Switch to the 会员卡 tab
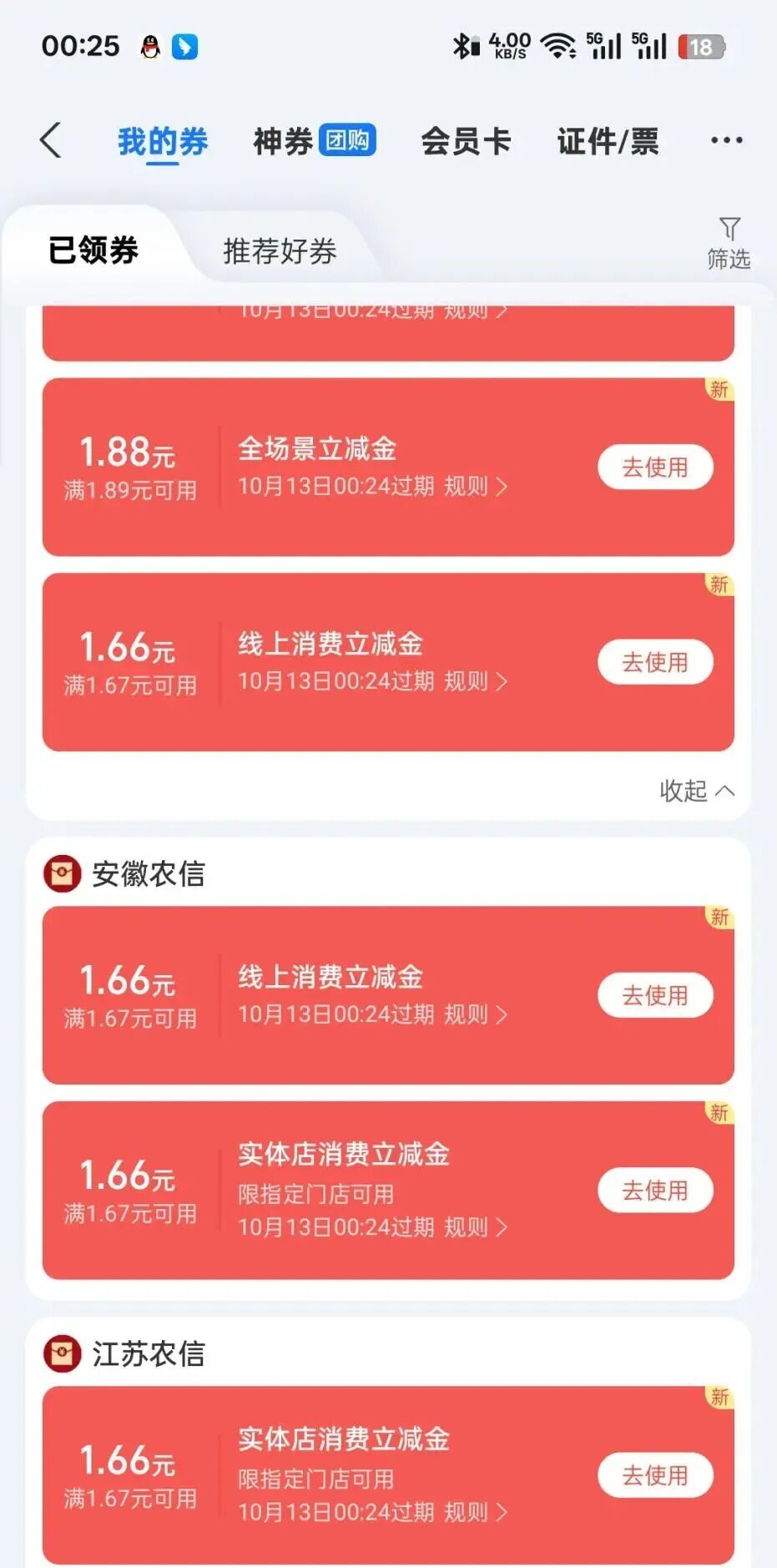Image resolution: width=777 pixels, height=1568 pixels. [x=466, y=141]
